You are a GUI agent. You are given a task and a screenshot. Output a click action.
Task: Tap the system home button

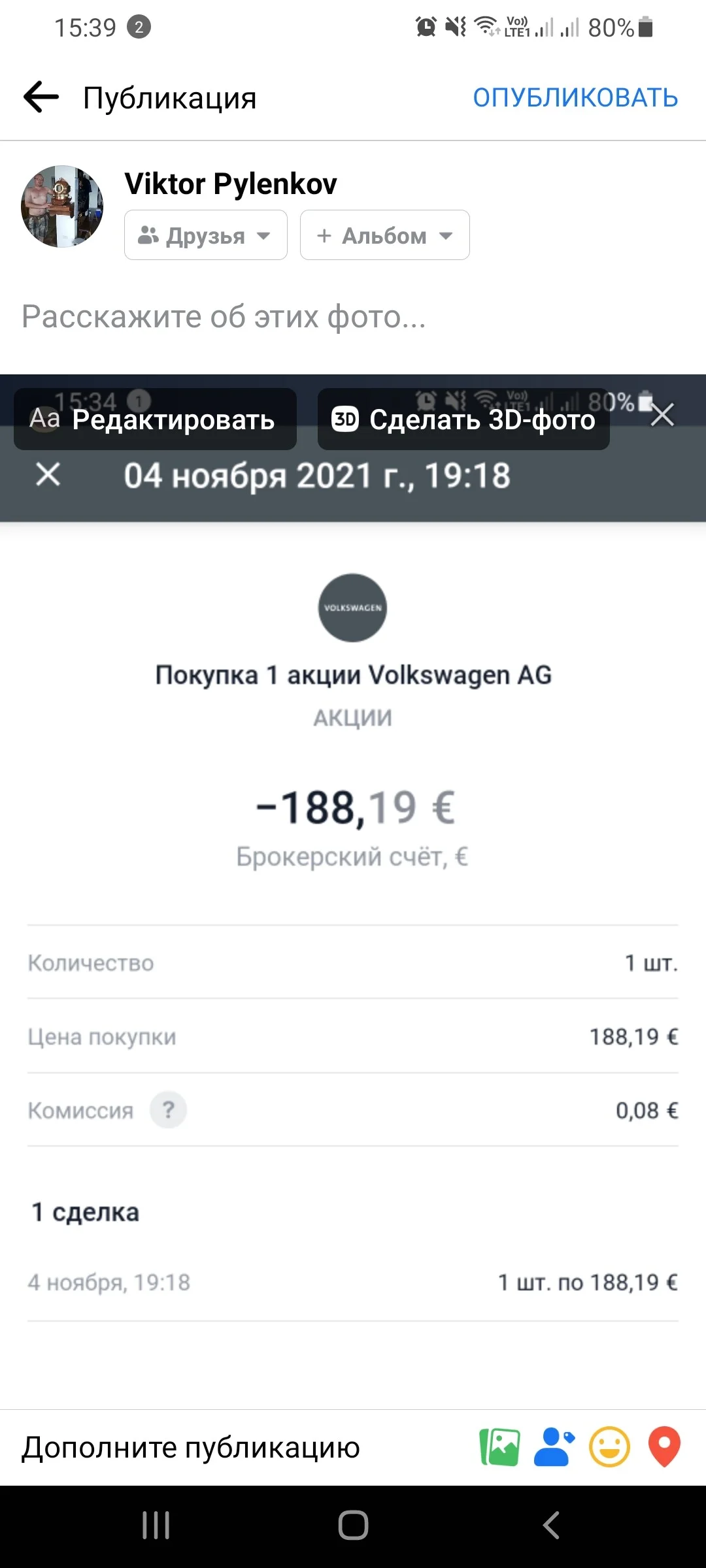point(353,1526)
